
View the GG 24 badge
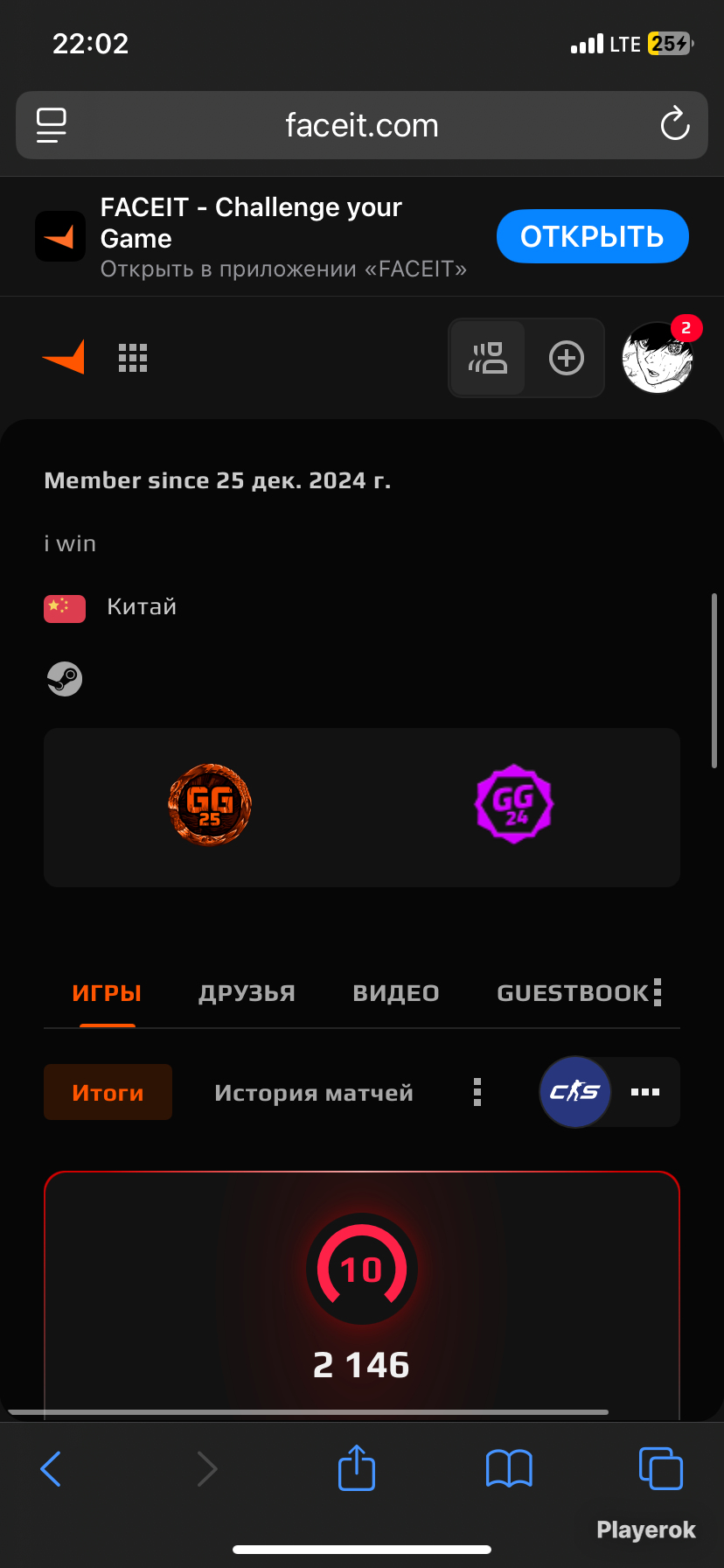coord(514,804)
